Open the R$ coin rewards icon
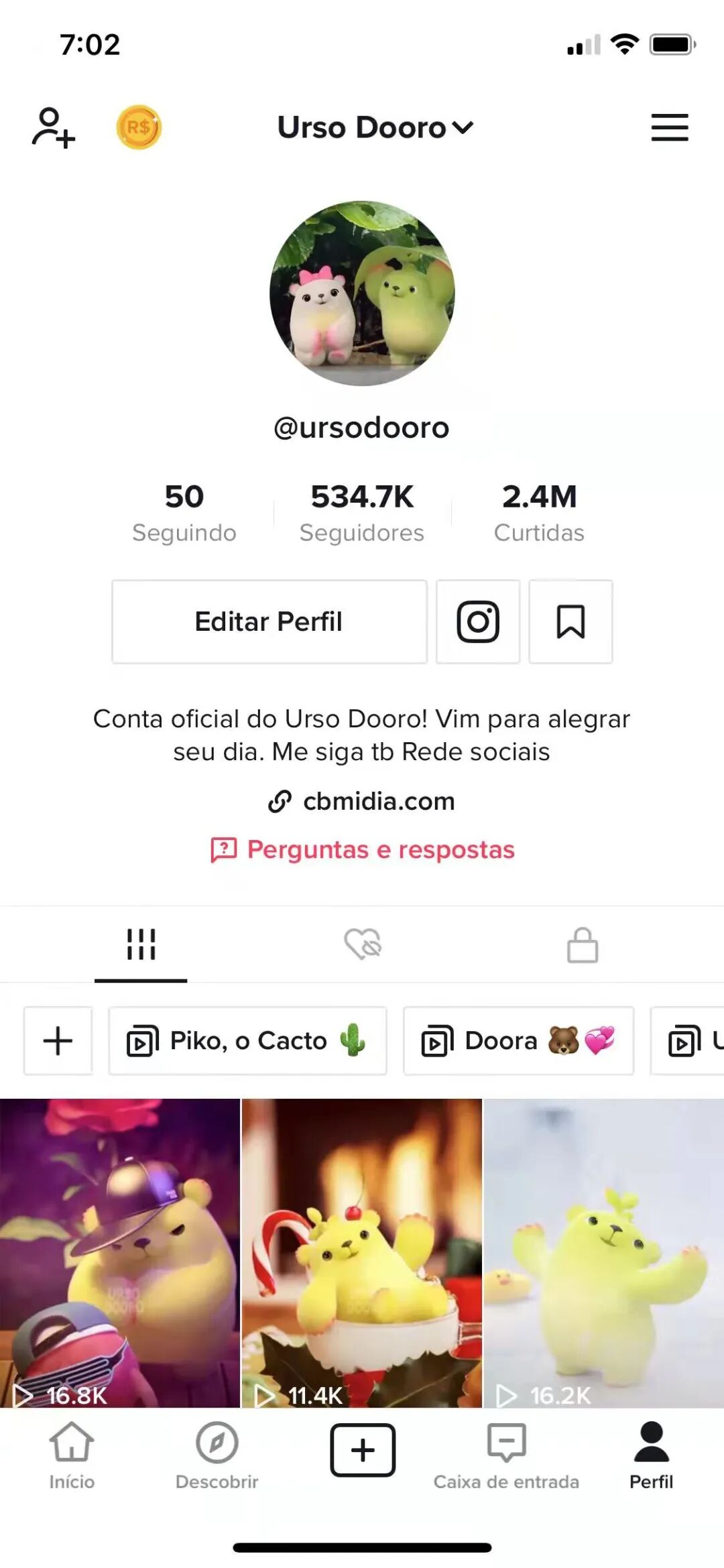Viewport: 724px width, 1568px height. point(139,127)
